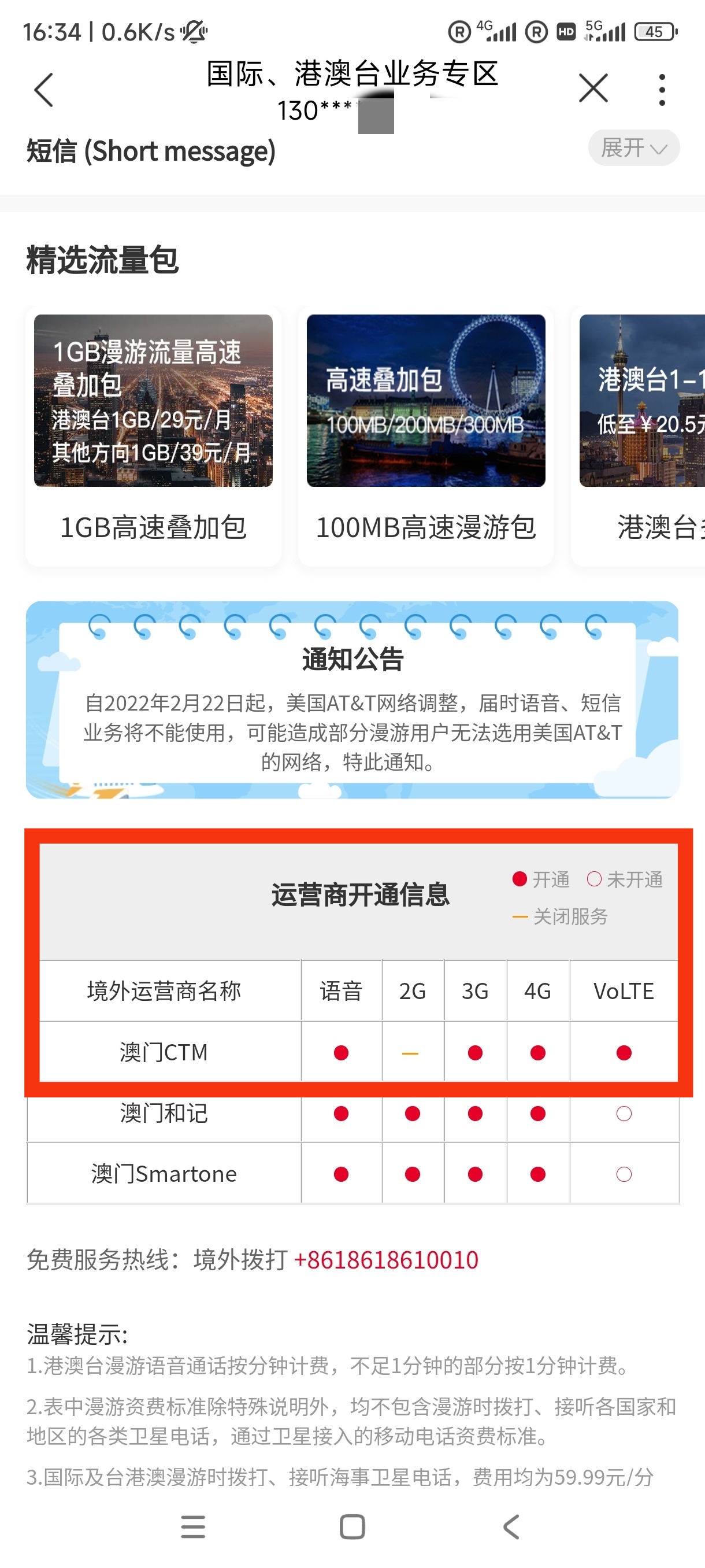This screenshot has width=705, height=1568.
Task: Open the 100MB高速漫游包 card
Action: [x=425, y=435]
